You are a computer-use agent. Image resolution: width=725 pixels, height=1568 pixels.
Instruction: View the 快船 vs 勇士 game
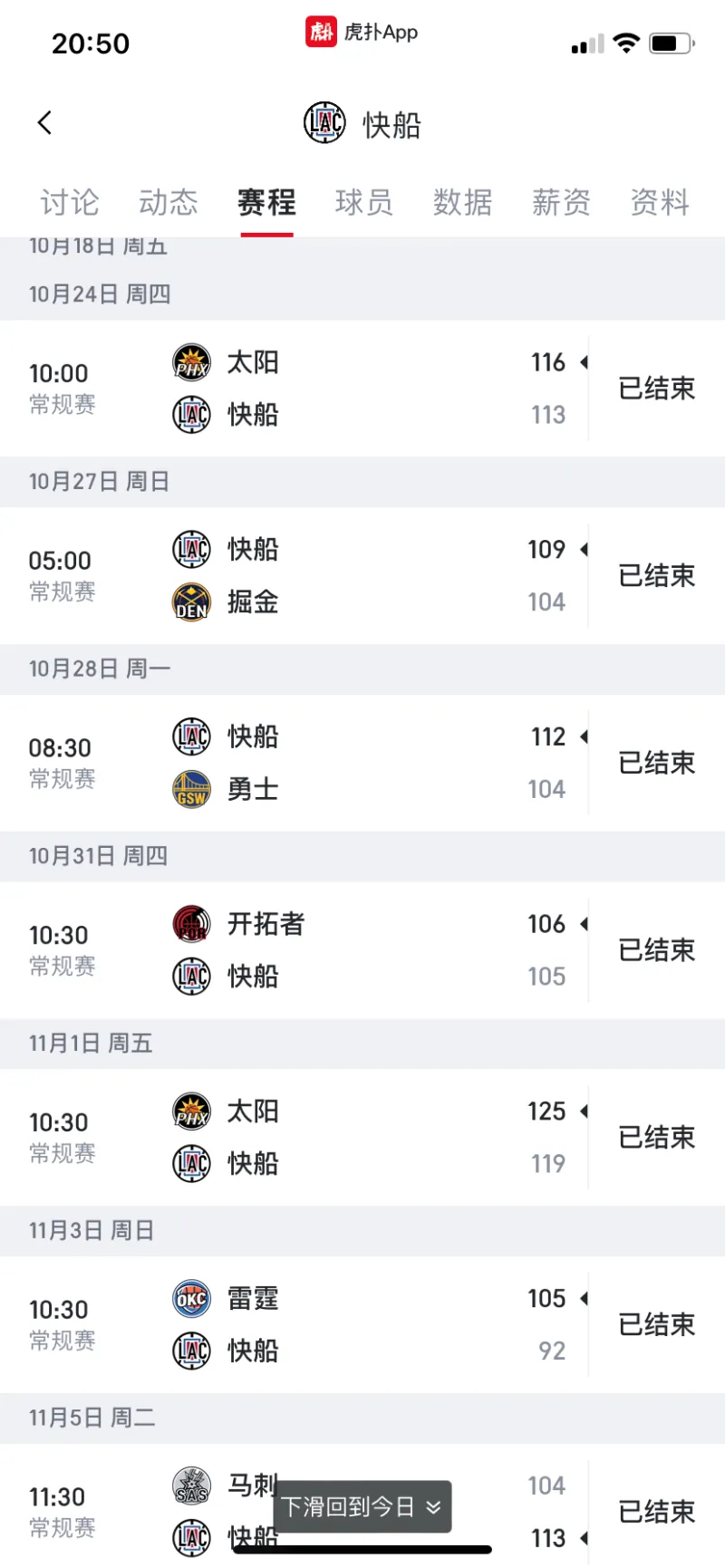tap(362, 763)
